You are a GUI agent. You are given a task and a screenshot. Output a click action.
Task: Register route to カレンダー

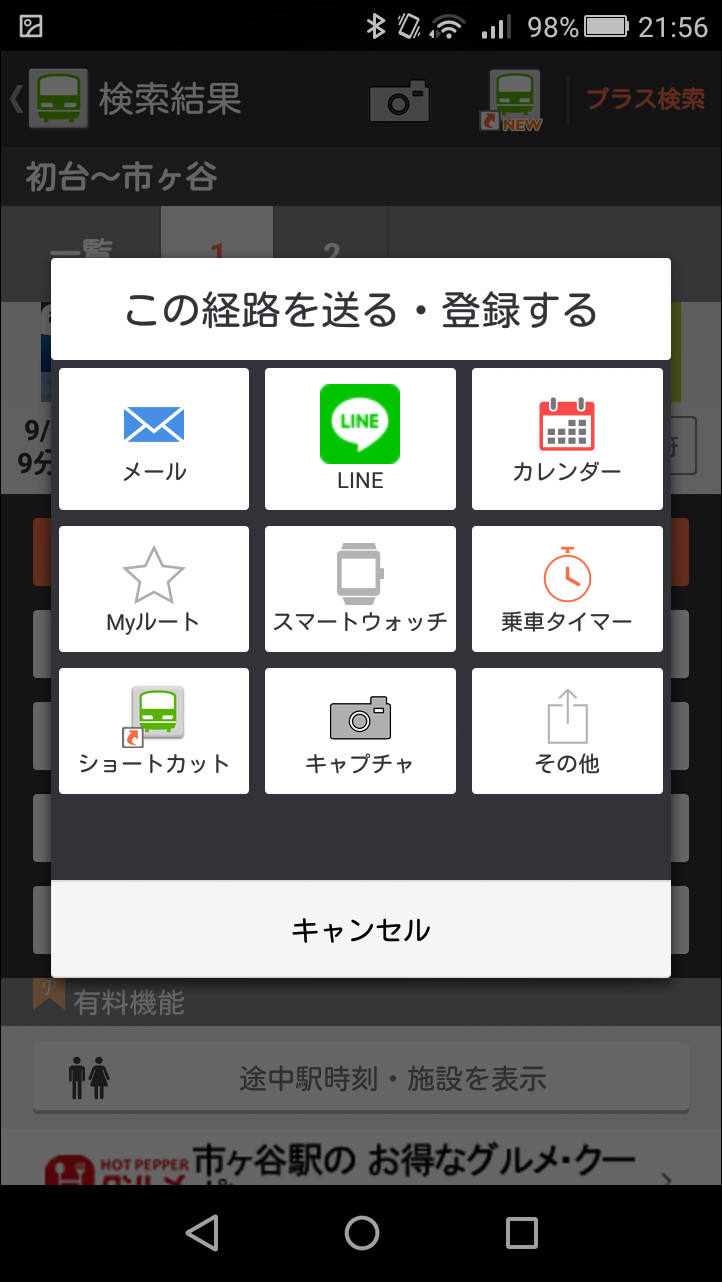tap(567, 438)
